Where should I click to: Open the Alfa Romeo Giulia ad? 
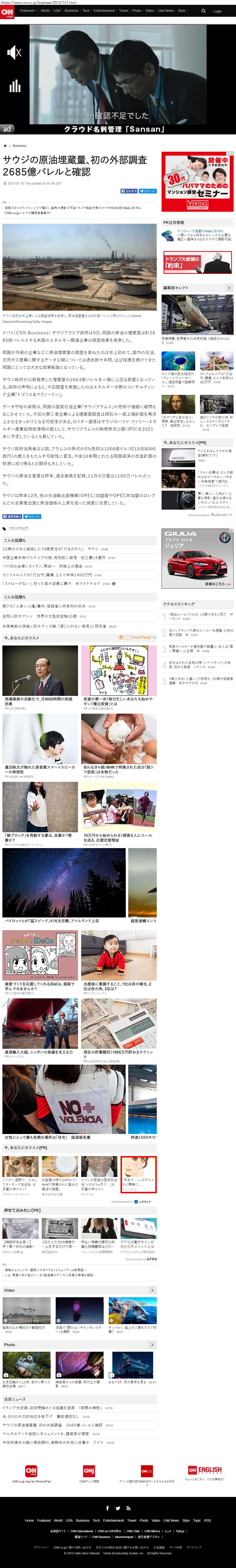(x=197, y=558)
